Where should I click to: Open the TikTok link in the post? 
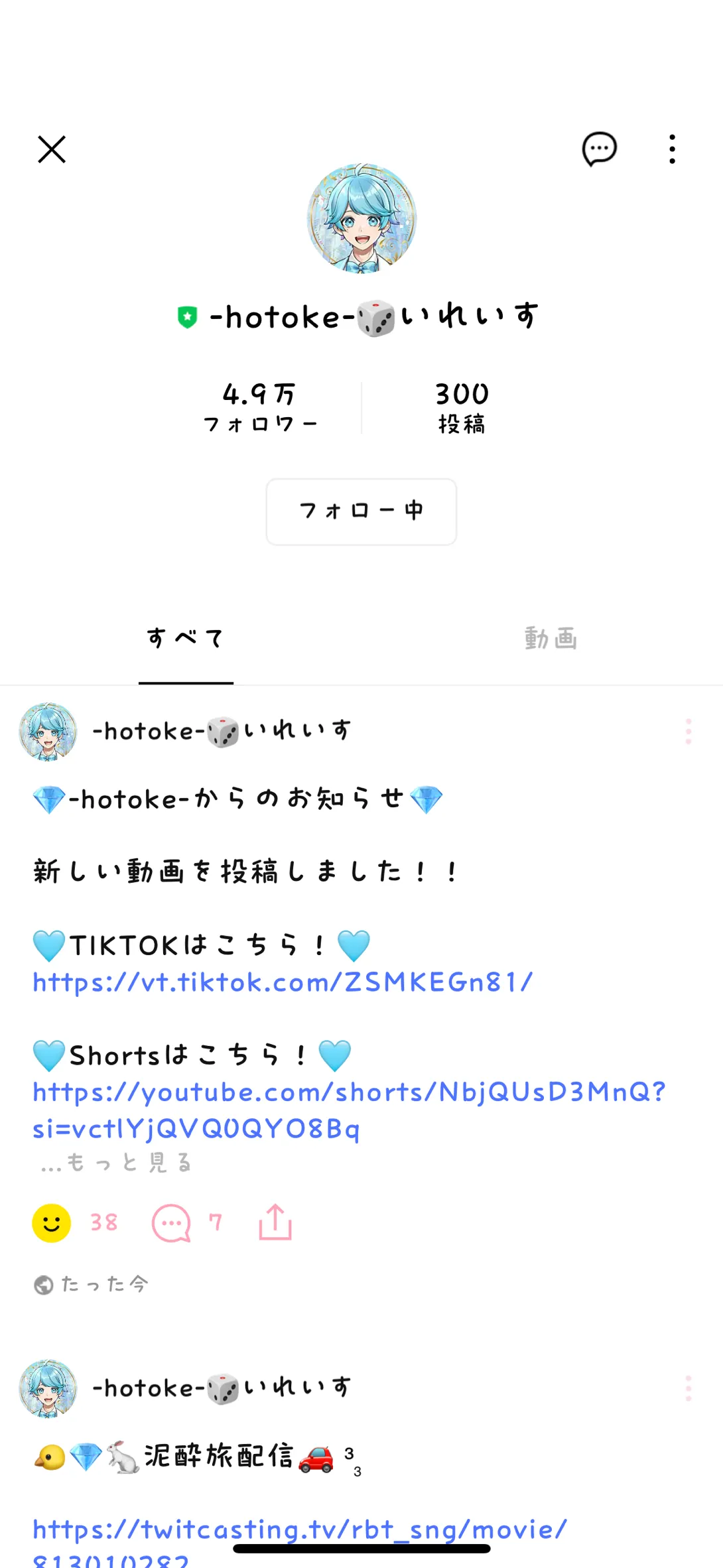(x=283, y=982)
